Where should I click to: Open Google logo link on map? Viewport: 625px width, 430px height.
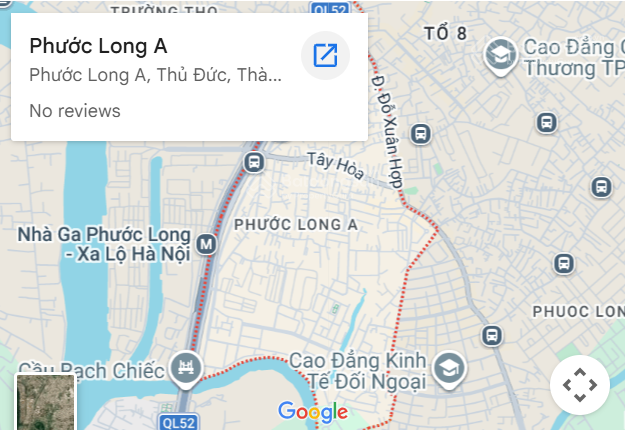(313, 411)
